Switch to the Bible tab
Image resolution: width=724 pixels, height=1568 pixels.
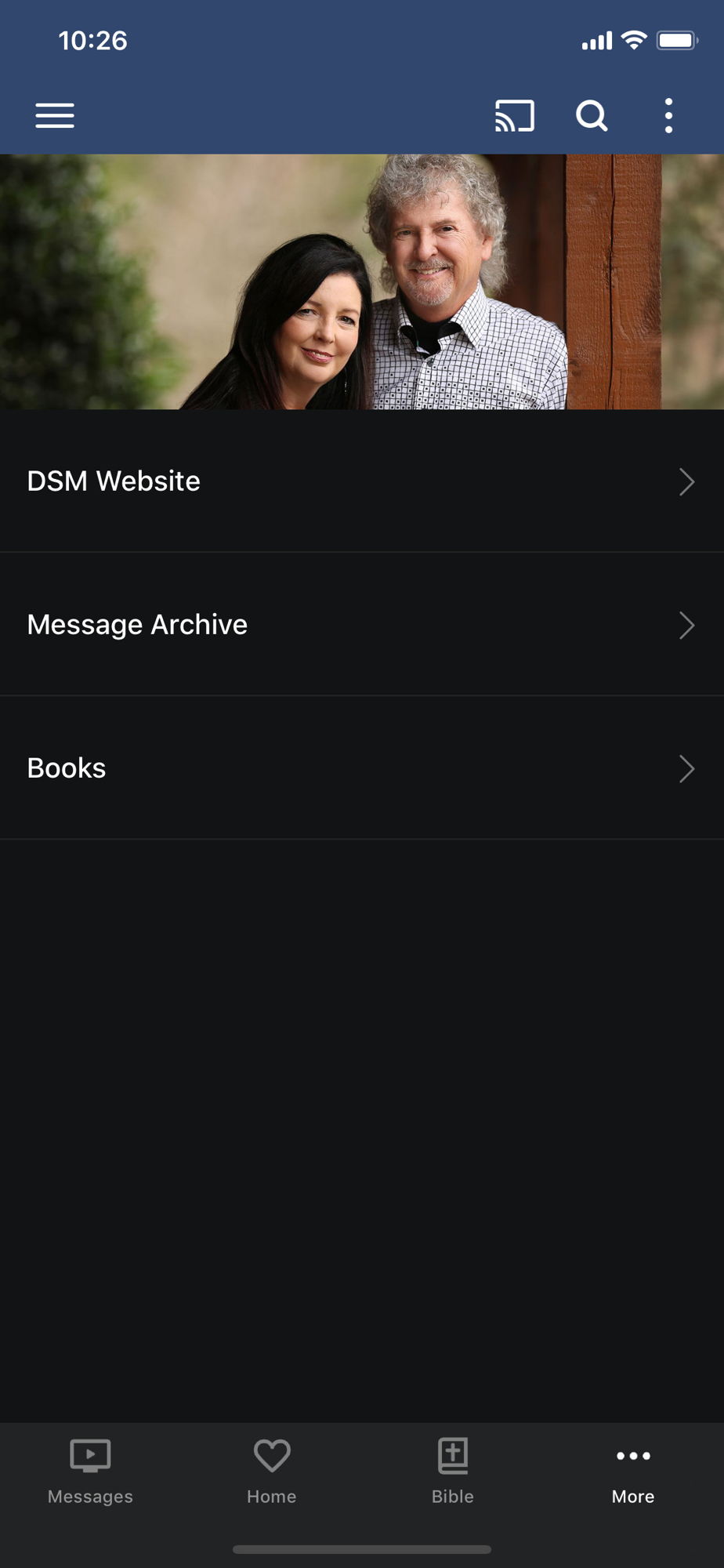click(x=453, y=1472)
